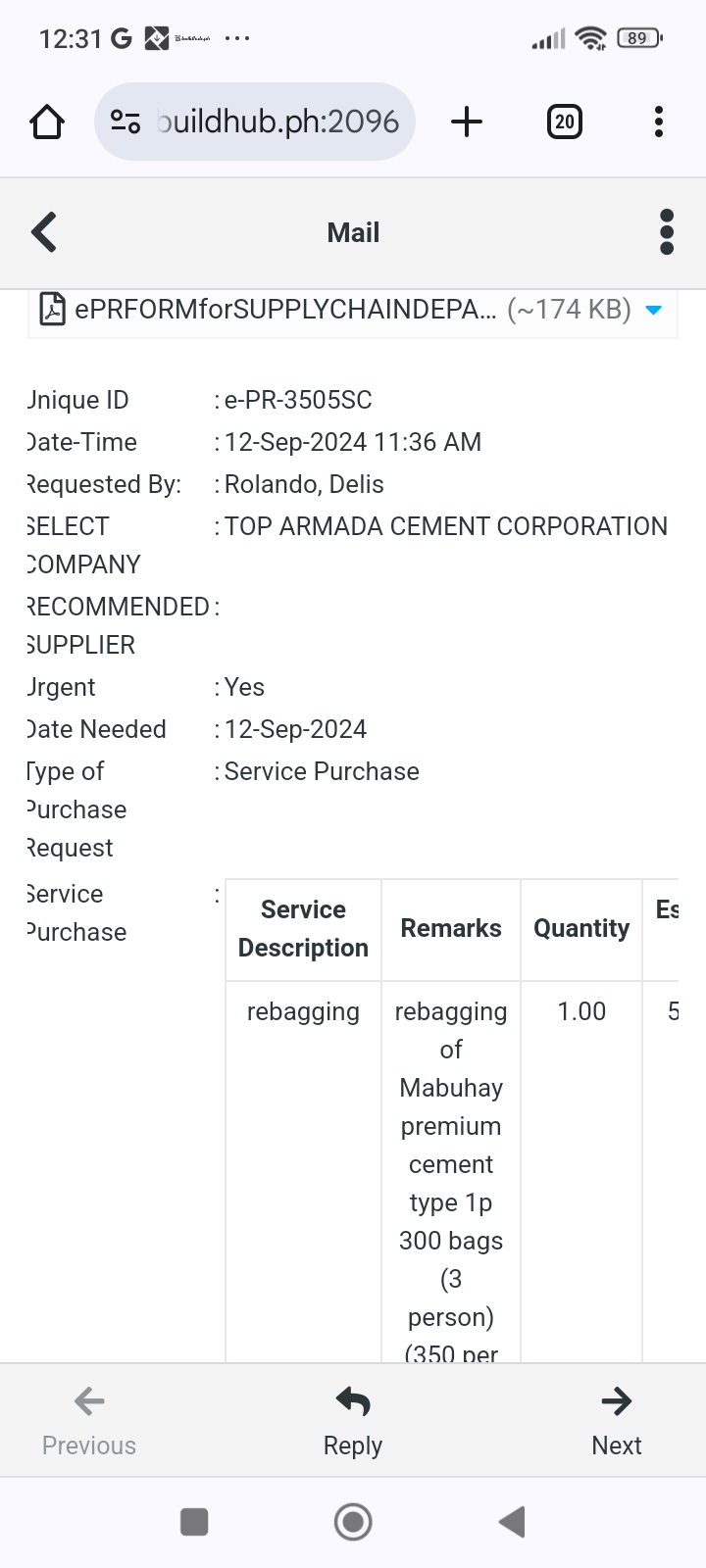This screenshot has height=1568, width=706.
Task: Tap the system home button
Action: tap(353, 1522)
